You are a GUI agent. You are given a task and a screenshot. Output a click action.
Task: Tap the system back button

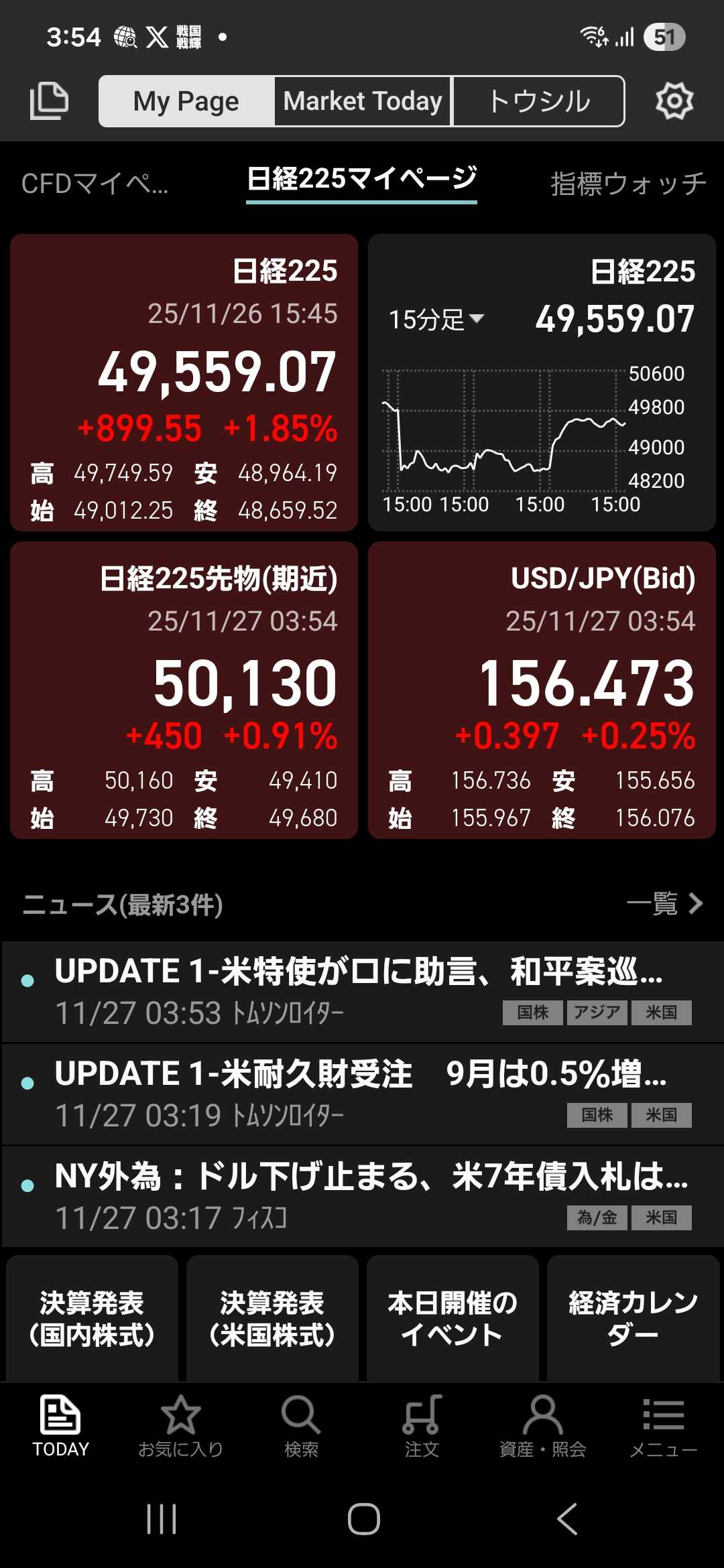point(567,1518)
